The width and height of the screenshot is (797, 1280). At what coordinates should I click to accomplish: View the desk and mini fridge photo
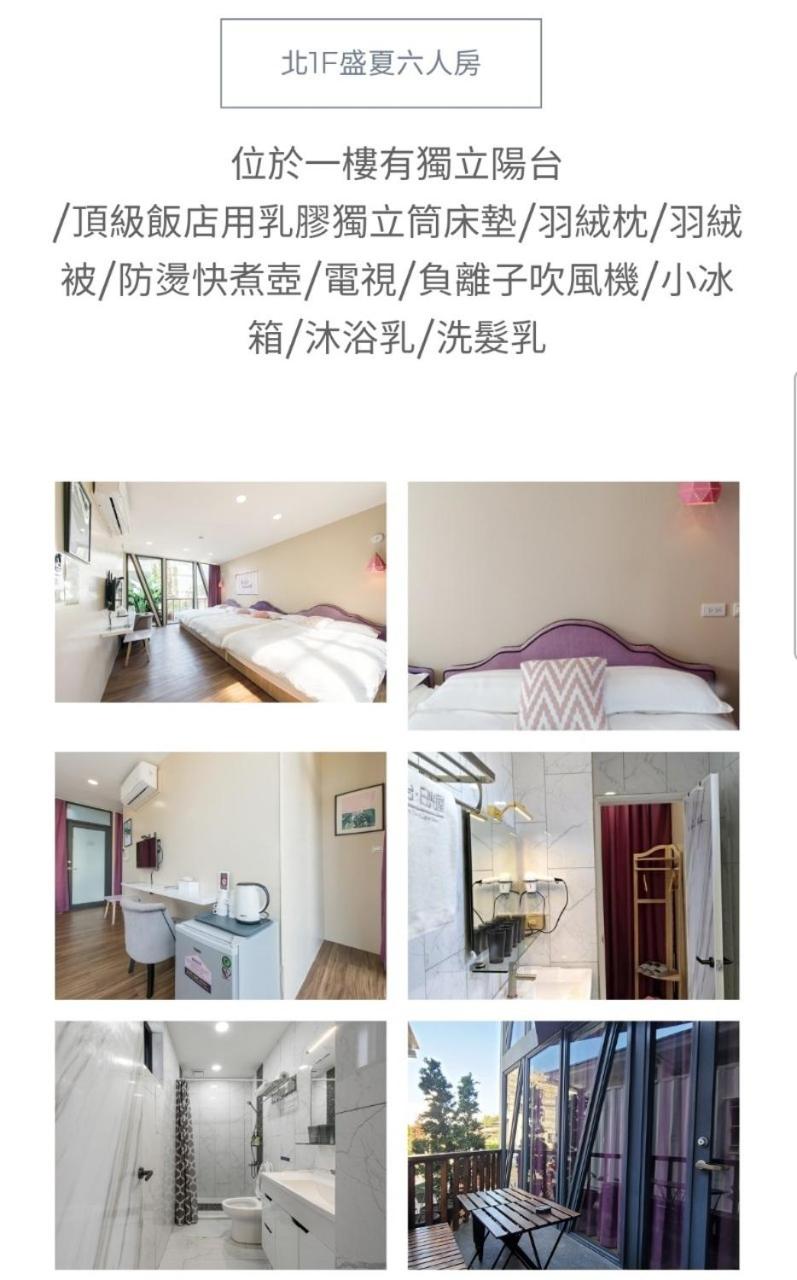220,875
